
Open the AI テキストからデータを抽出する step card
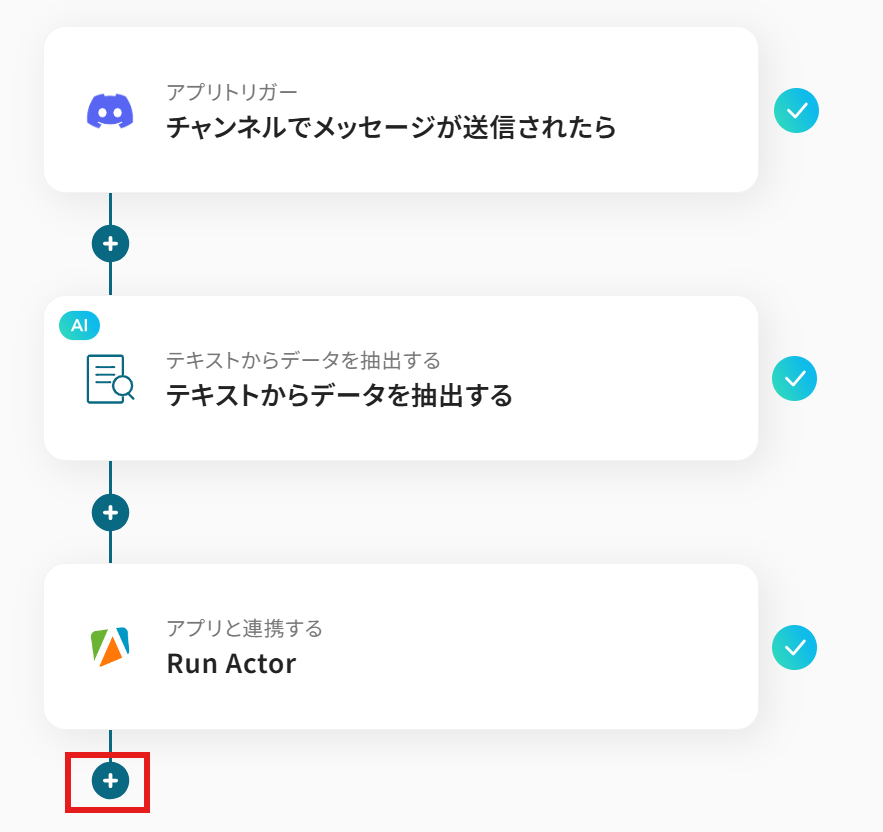tap(400, 378)
